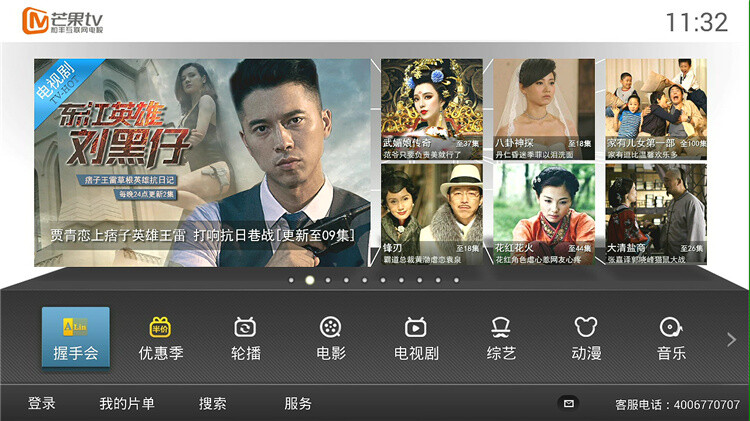The height and width of the screenshot is (421, 750).
Task: Select the 握手会 category
Action: pos(75,338)
